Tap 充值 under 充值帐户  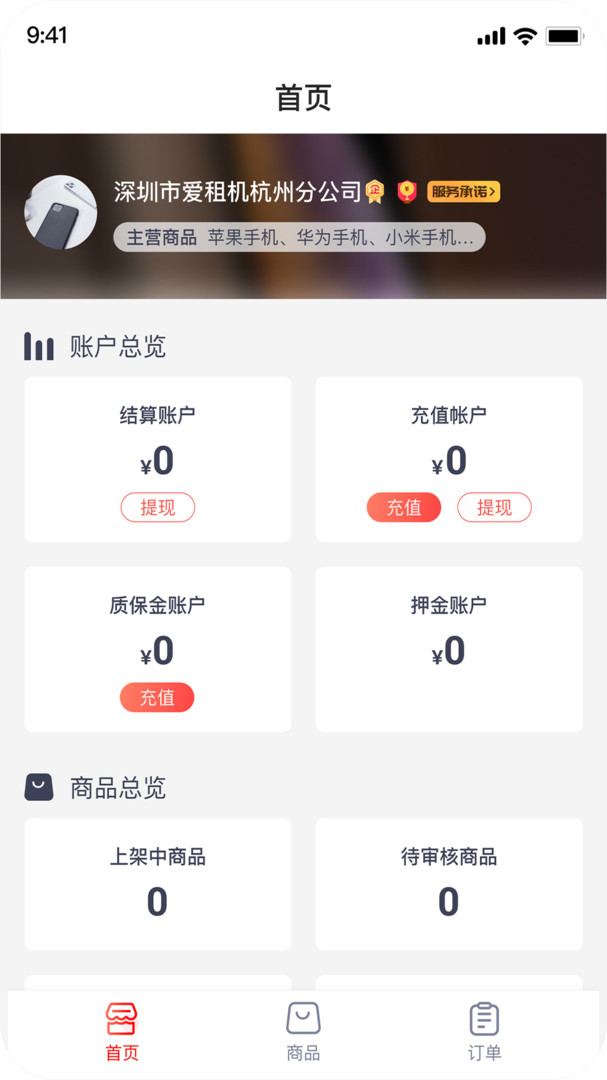(x=404, y=507)
